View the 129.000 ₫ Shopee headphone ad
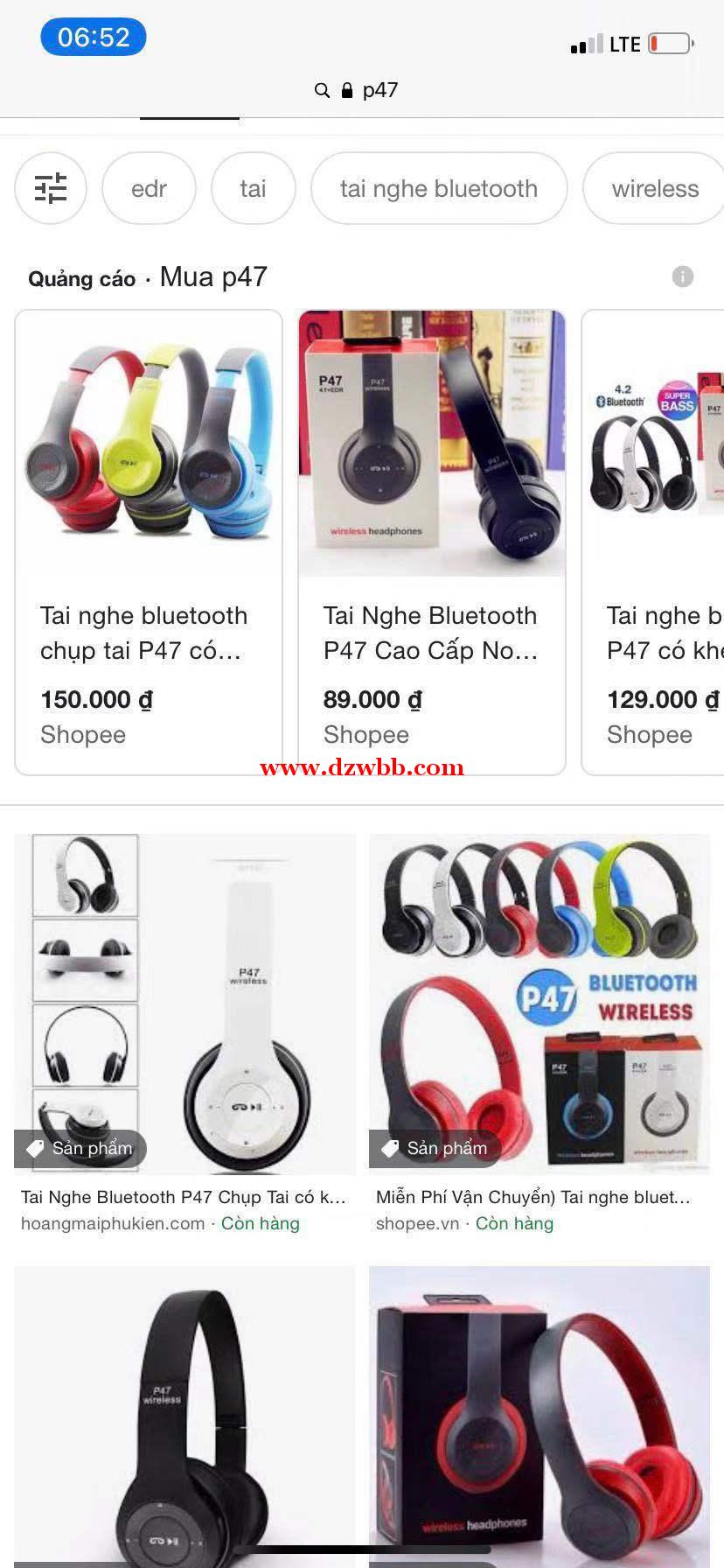 [656, 541]
